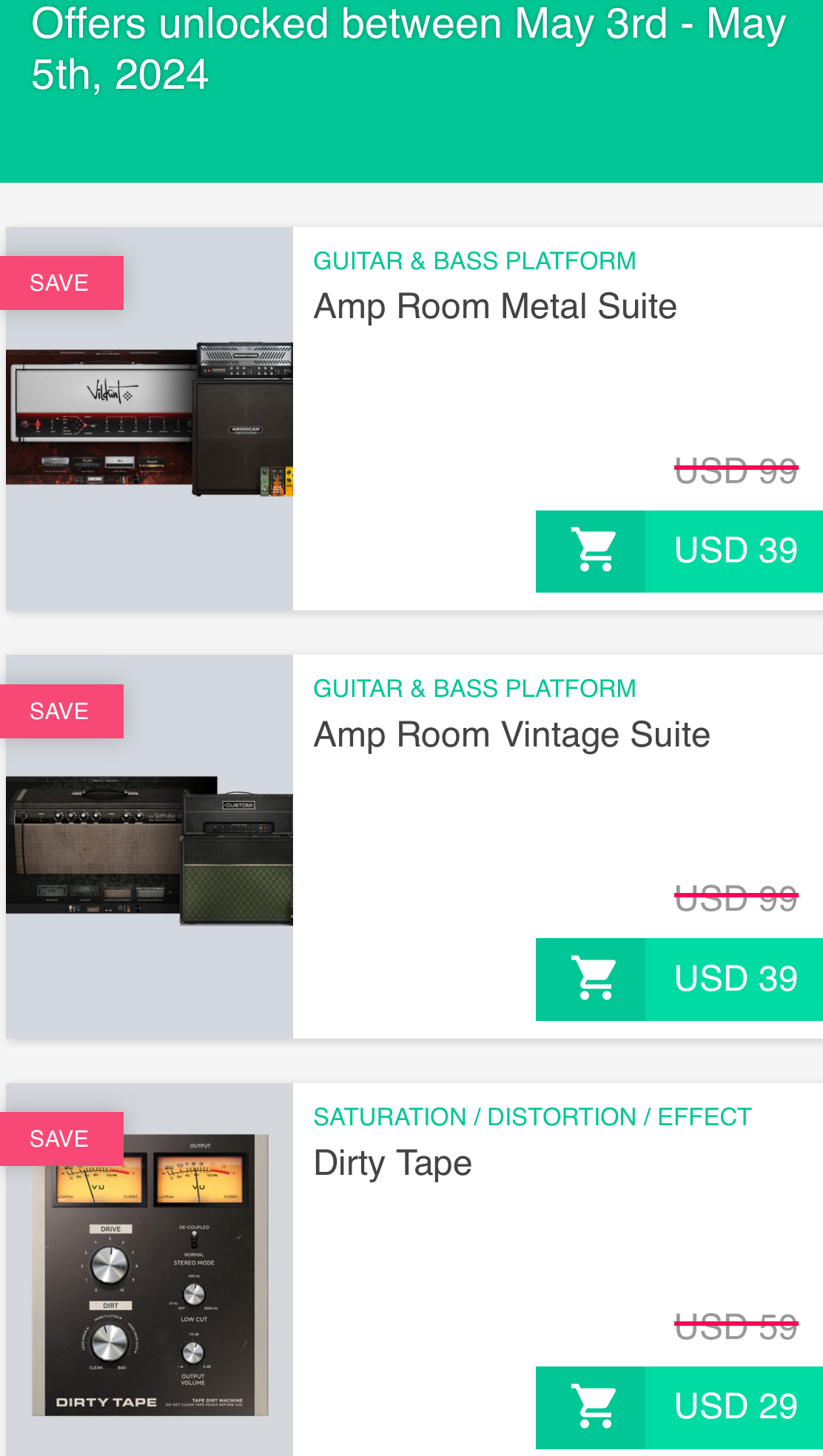
Task: Add Amp Room Vintage Suite to cart
Action: click(679, 979)
